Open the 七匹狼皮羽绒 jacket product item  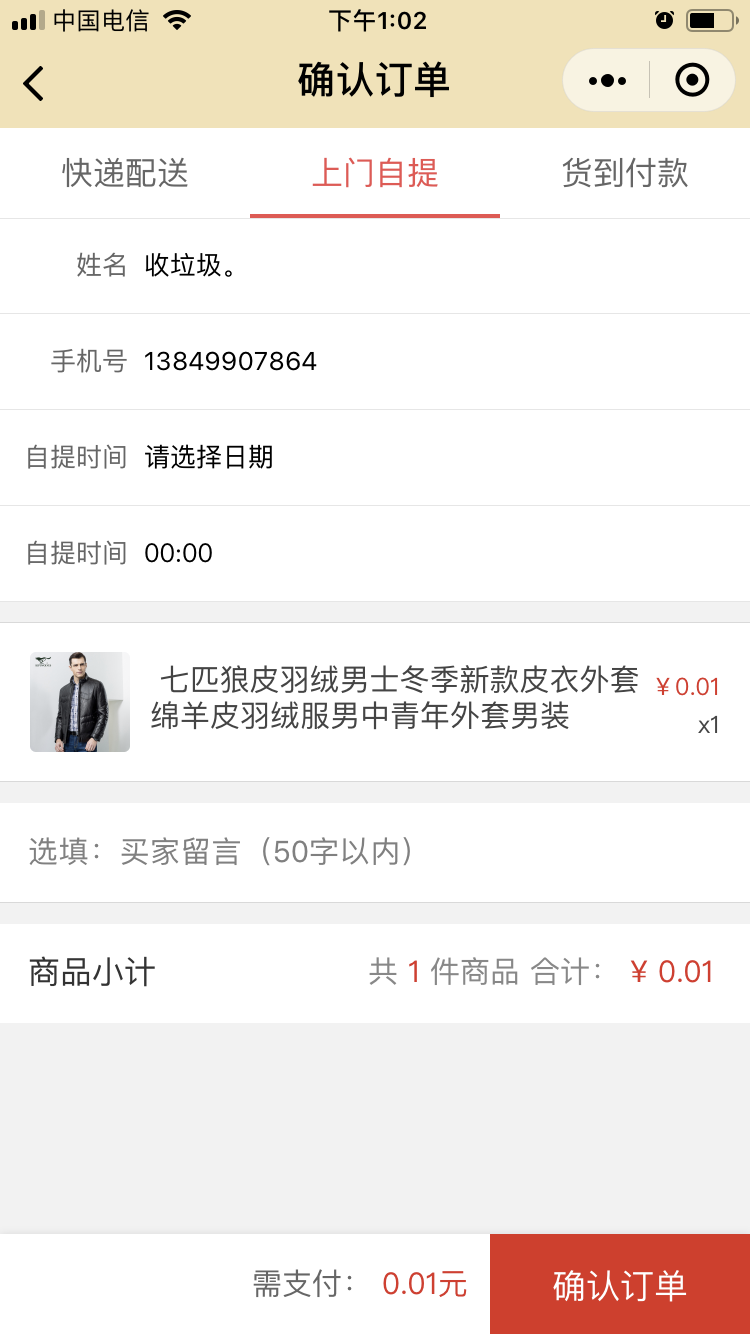[375, 702]
